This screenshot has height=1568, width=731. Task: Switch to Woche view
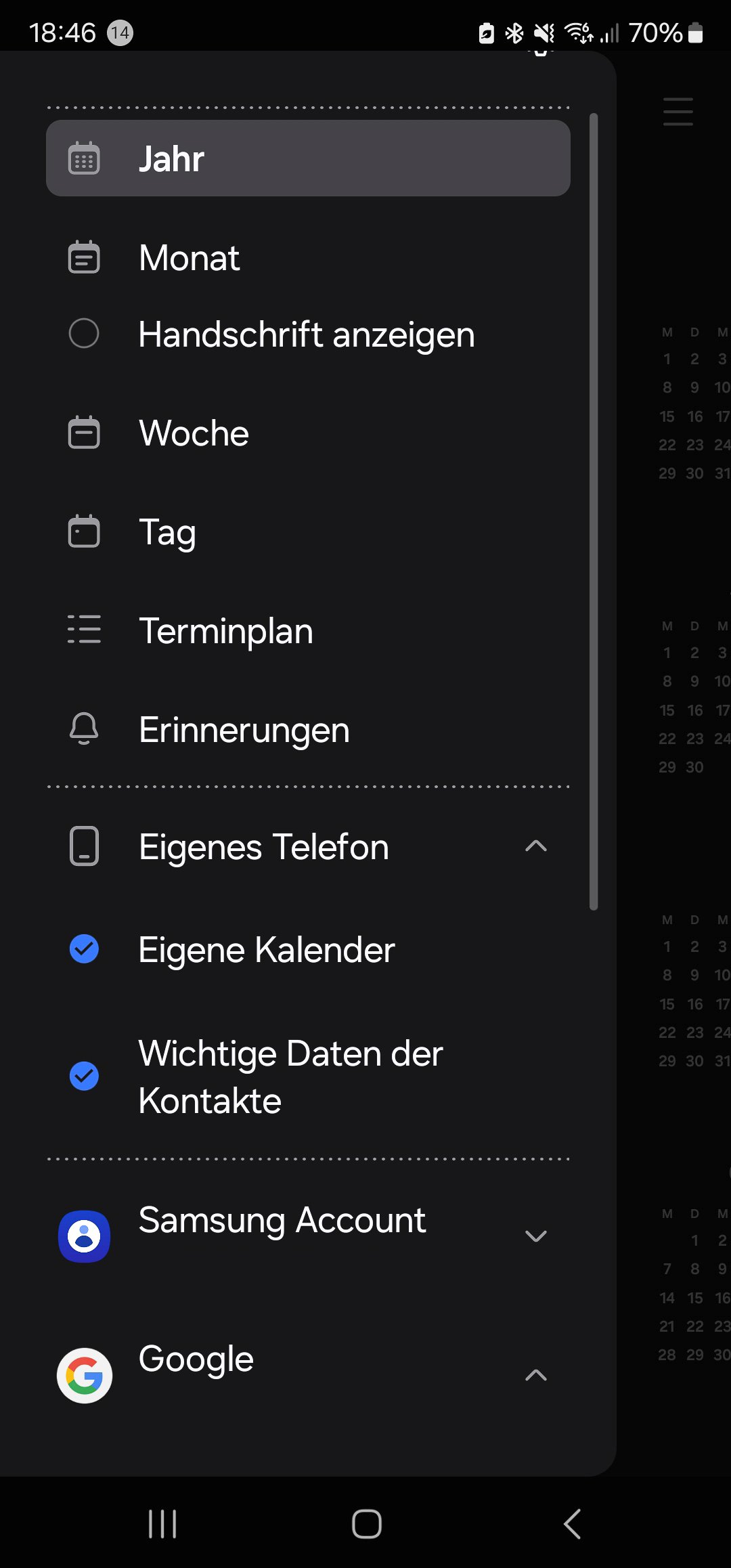308,433
